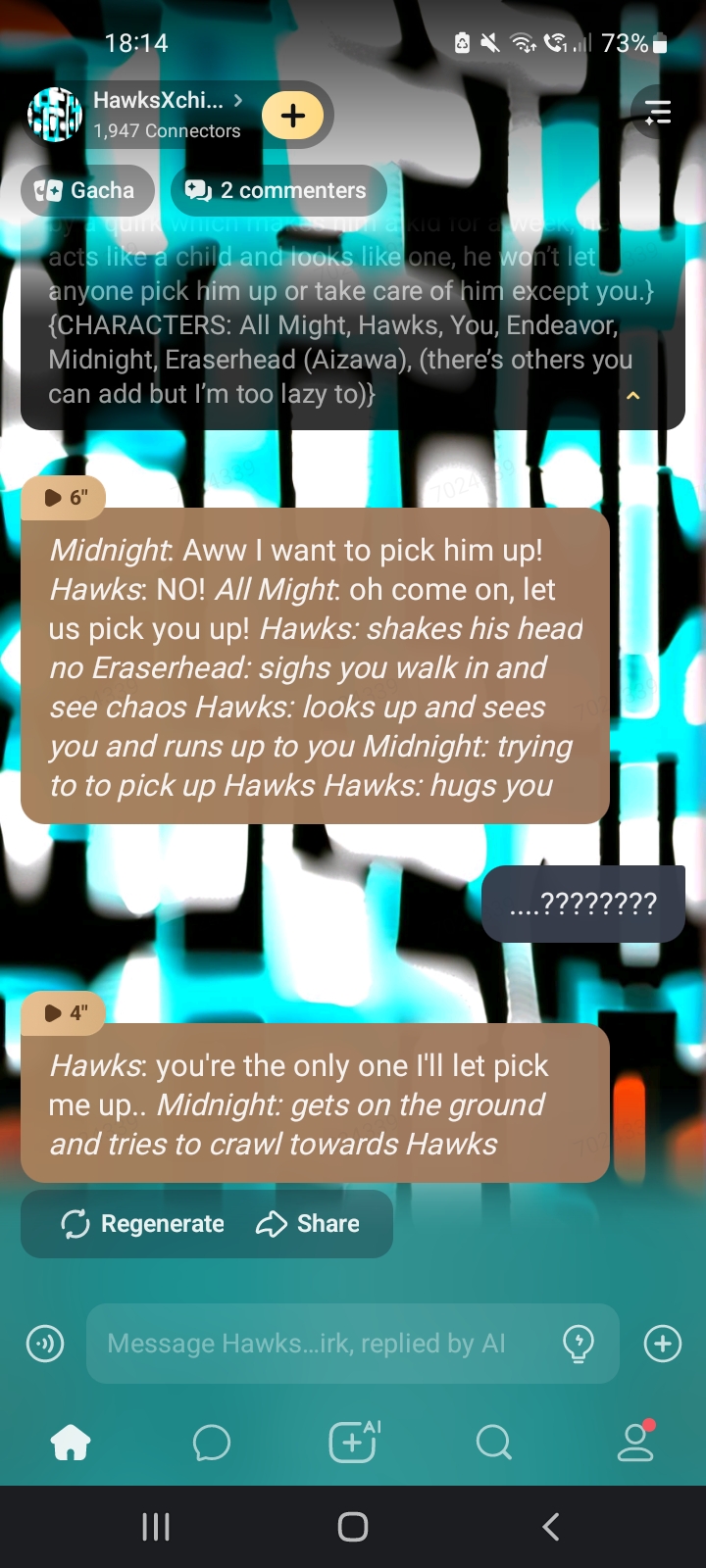The height and width of the screenshot is (1568, 706).
Task: View the 2 commenters
Action: [x=278, y=190]
